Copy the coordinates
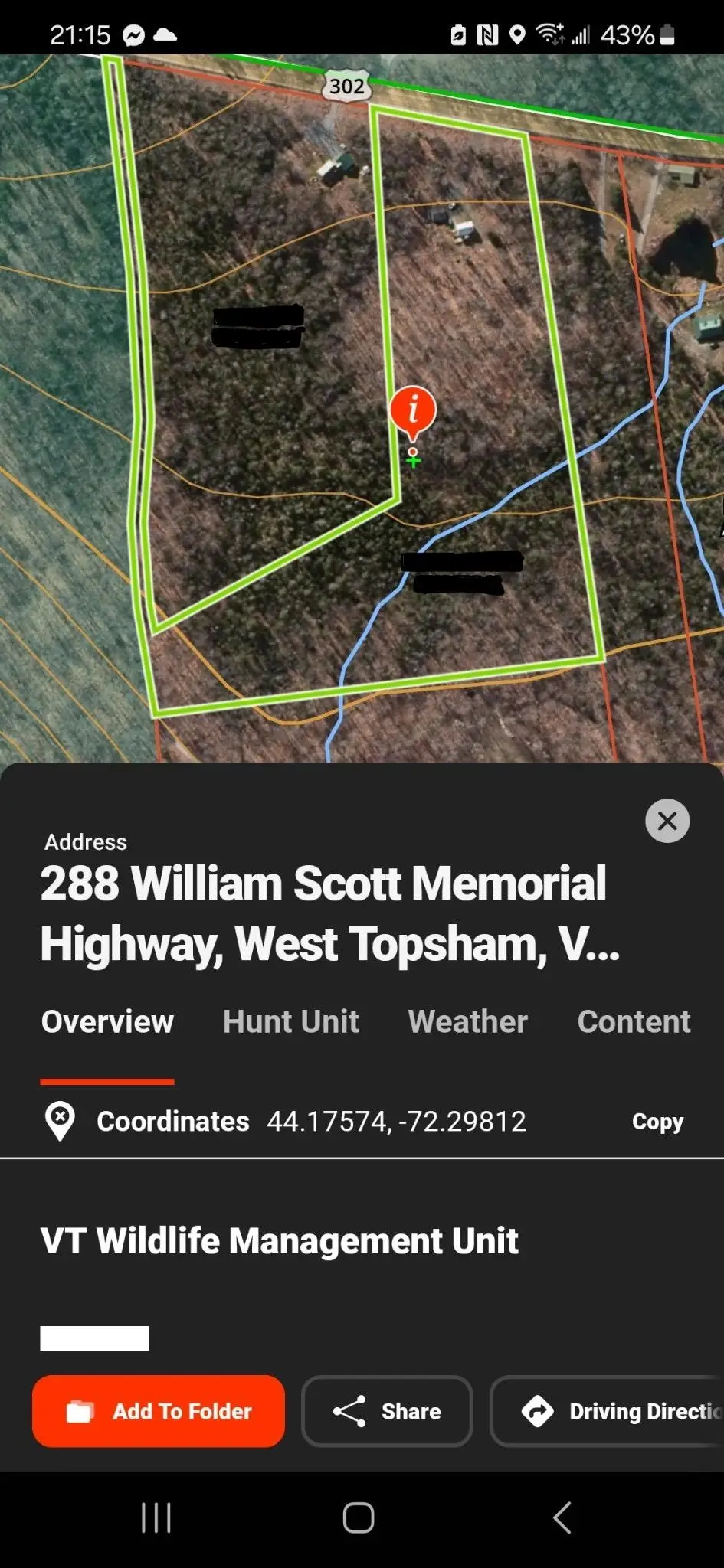This screenshot has height=1568, width=724. click(x=657, y=1121)
